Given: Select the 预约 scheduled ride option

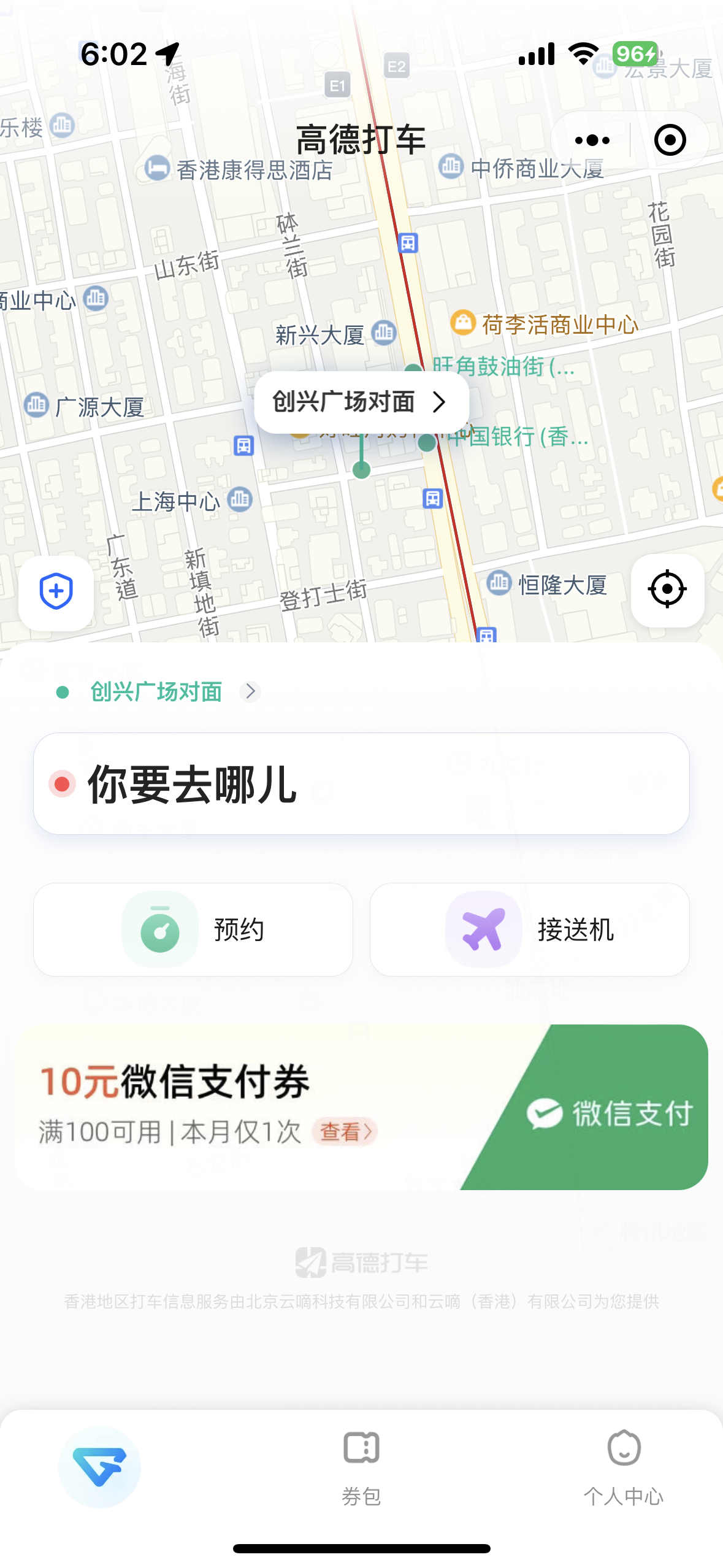Looking at the screenshot, I should (x=193, y=930).
